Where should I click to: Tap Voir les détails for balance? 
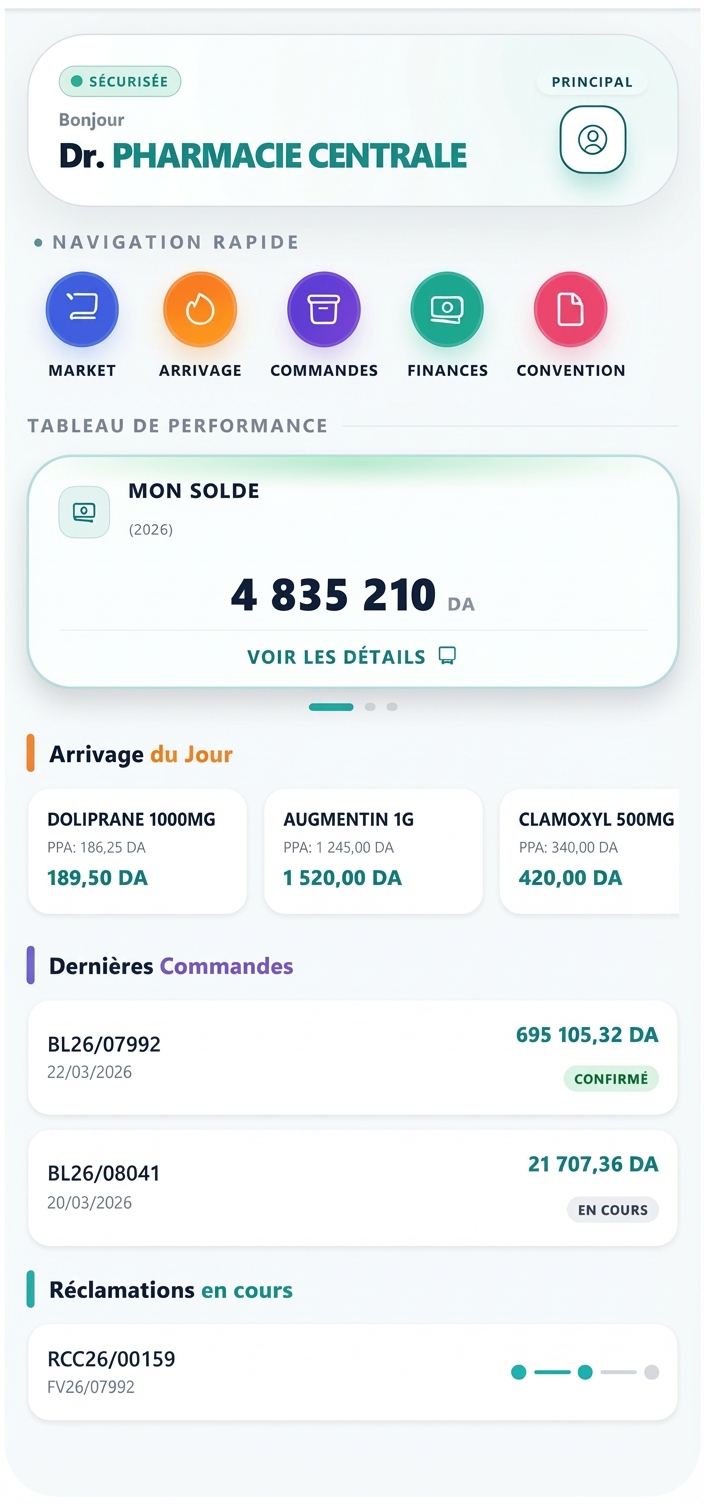[x=352, y=657]
